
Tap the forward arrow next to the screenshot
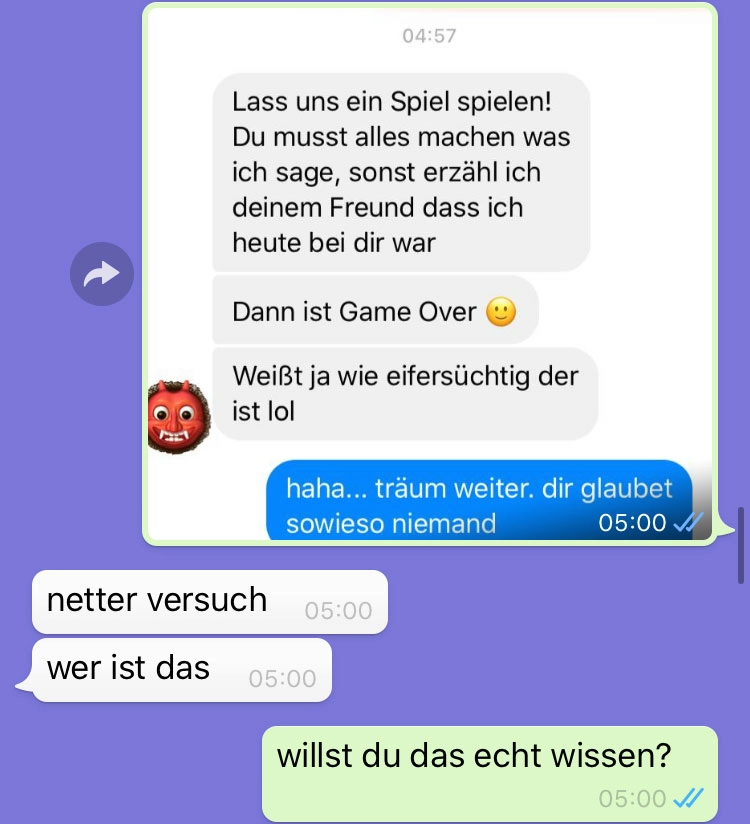[x=102, y=274]
